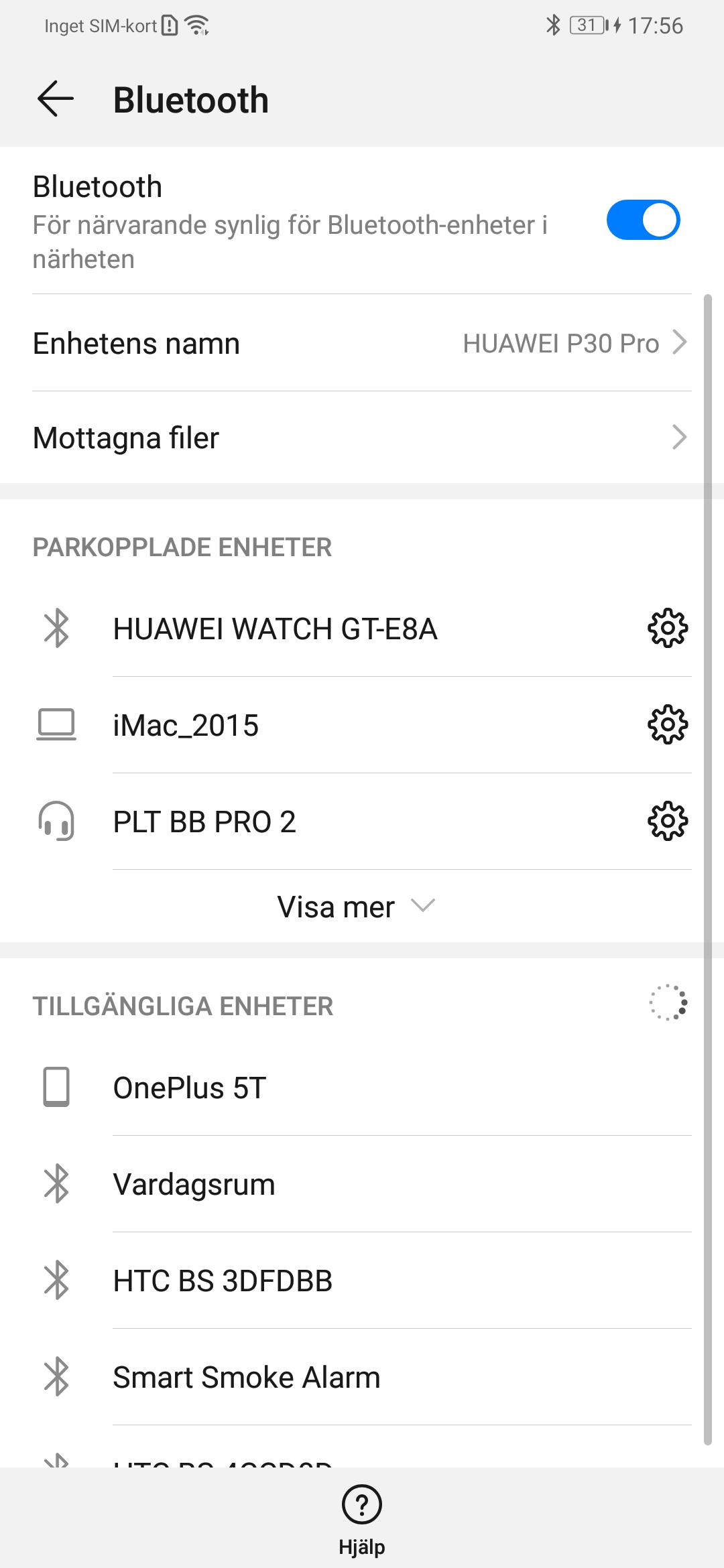This screenshot has height=1568, width=724.
Task: Connect to HTC BS 3DFDBB
Action: [223, 1280]
